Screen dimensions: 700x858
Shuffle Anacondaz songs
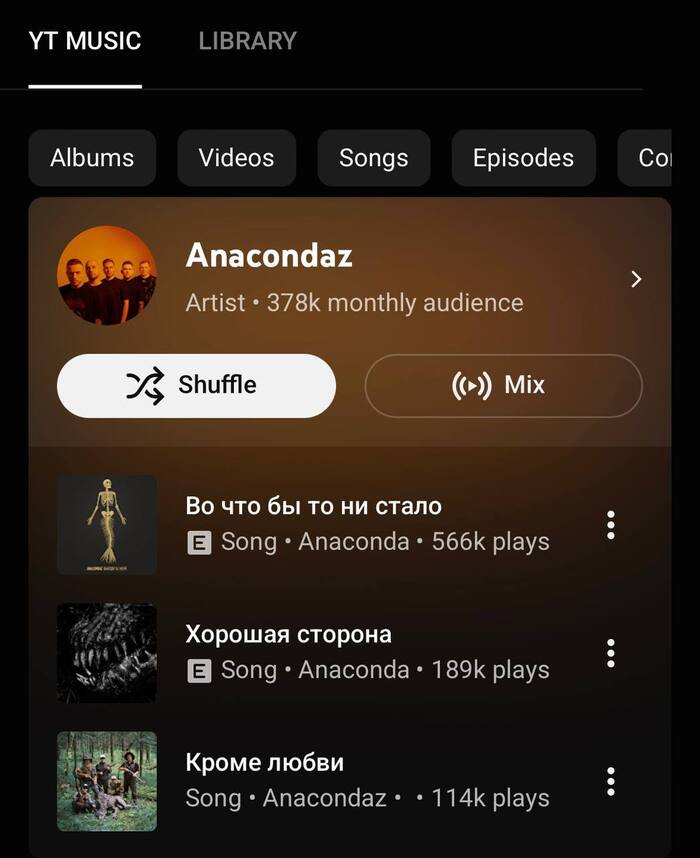tap(196, 385)
